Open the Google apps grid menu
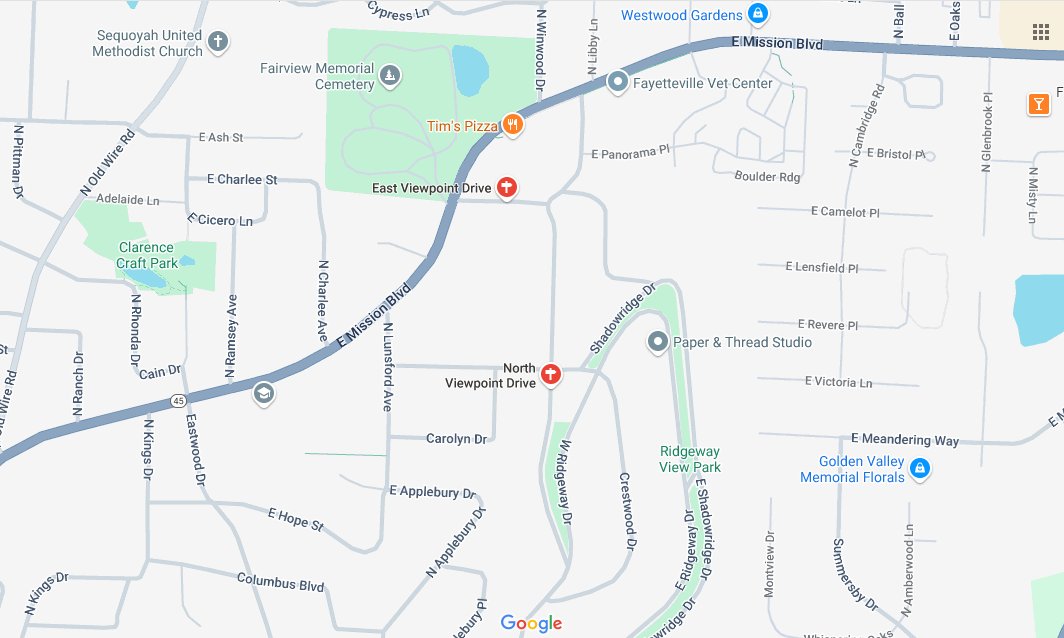The width and height of the screenshot is (1064, 638). coord(1040,31)
